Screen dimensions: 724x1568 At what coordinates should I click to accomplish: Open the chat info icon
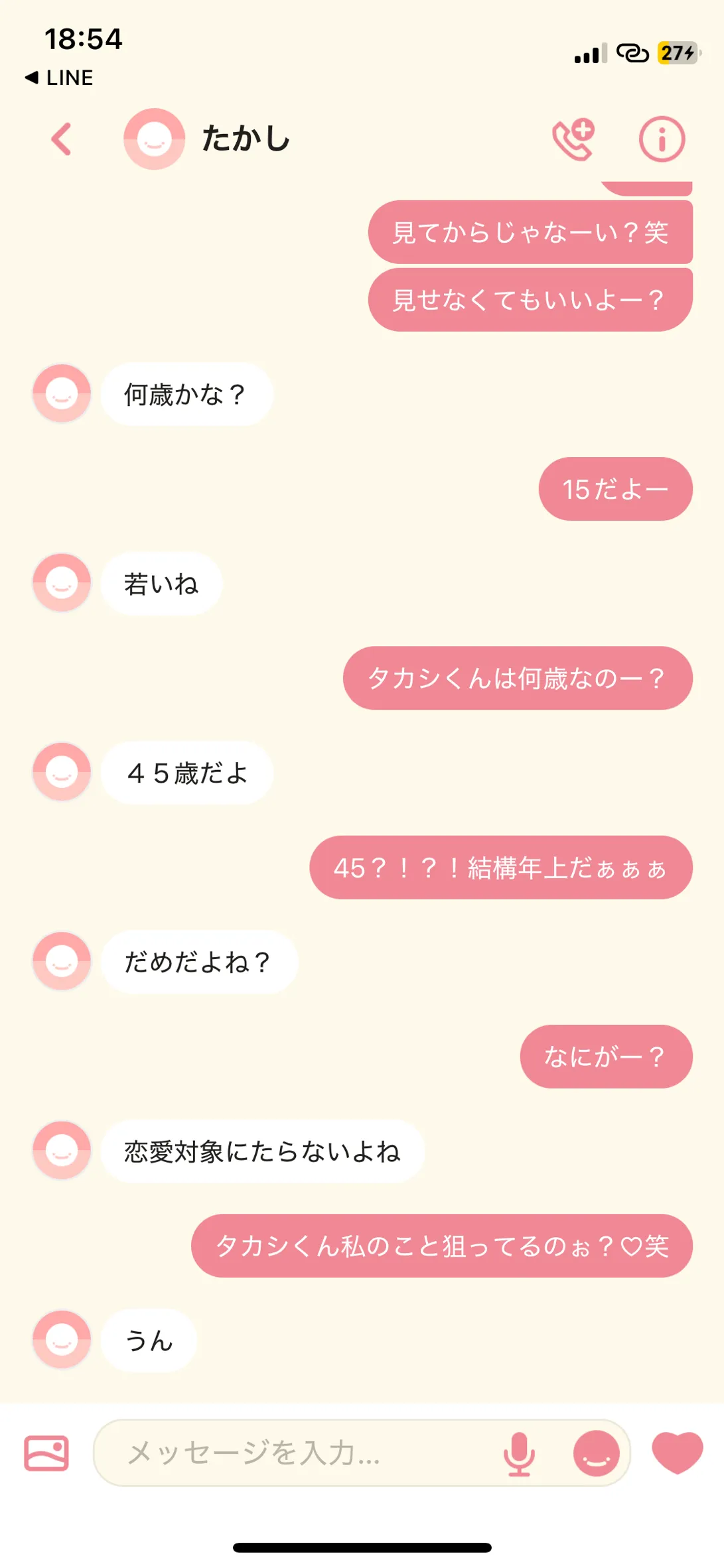[662, 139]
